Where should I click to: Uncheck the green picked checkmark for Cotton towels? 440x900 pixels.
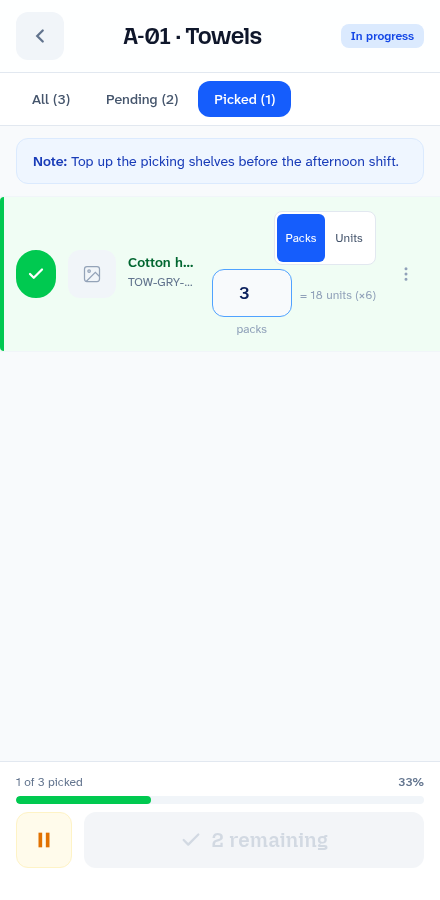(36, 274)
